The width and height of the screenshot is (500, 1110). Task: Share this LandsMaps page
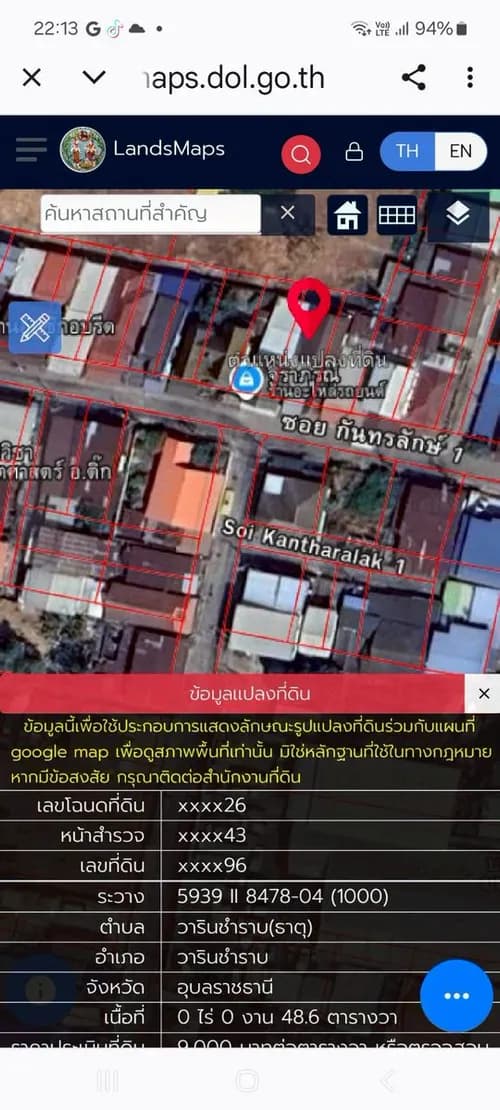tap(414, 77)
